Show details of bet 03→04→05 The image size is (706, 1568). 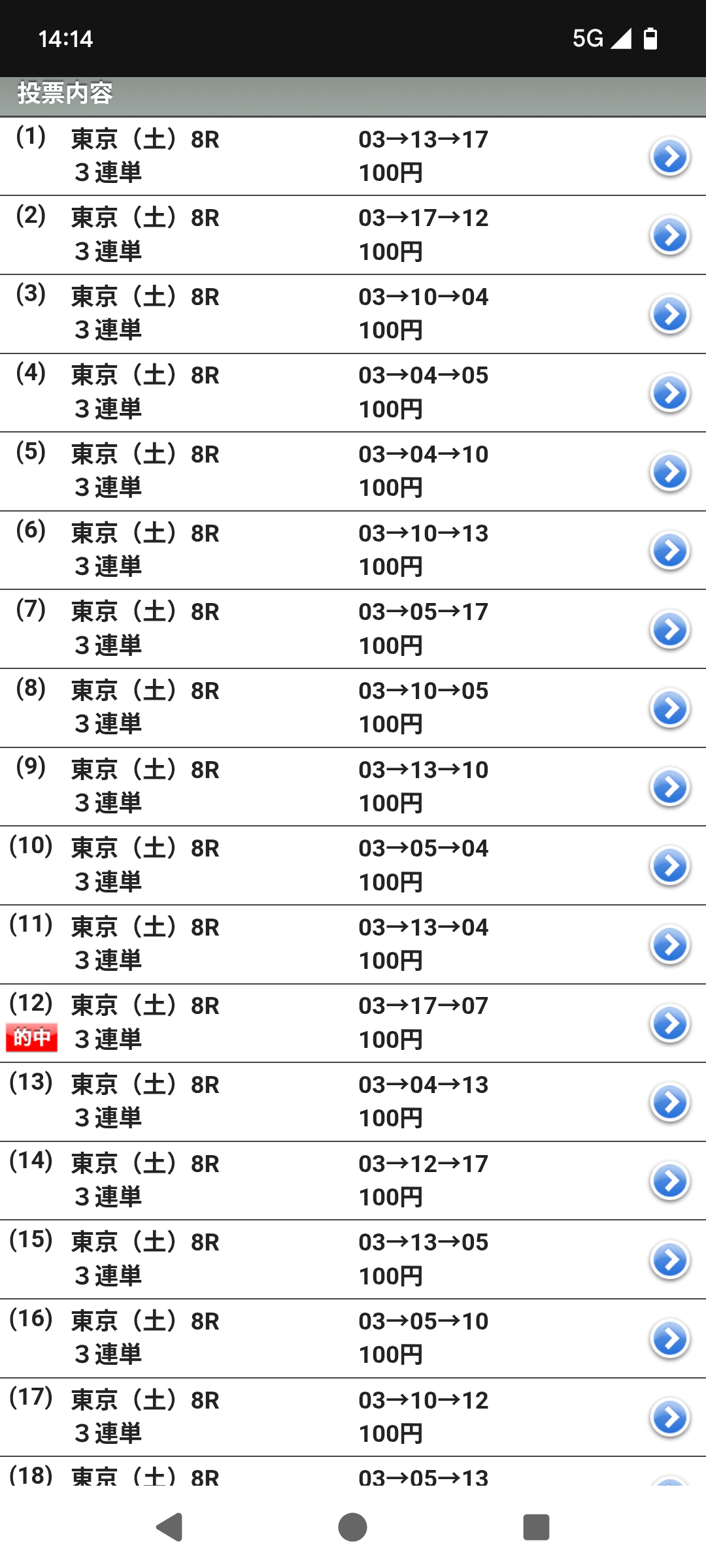coord(670,393)
